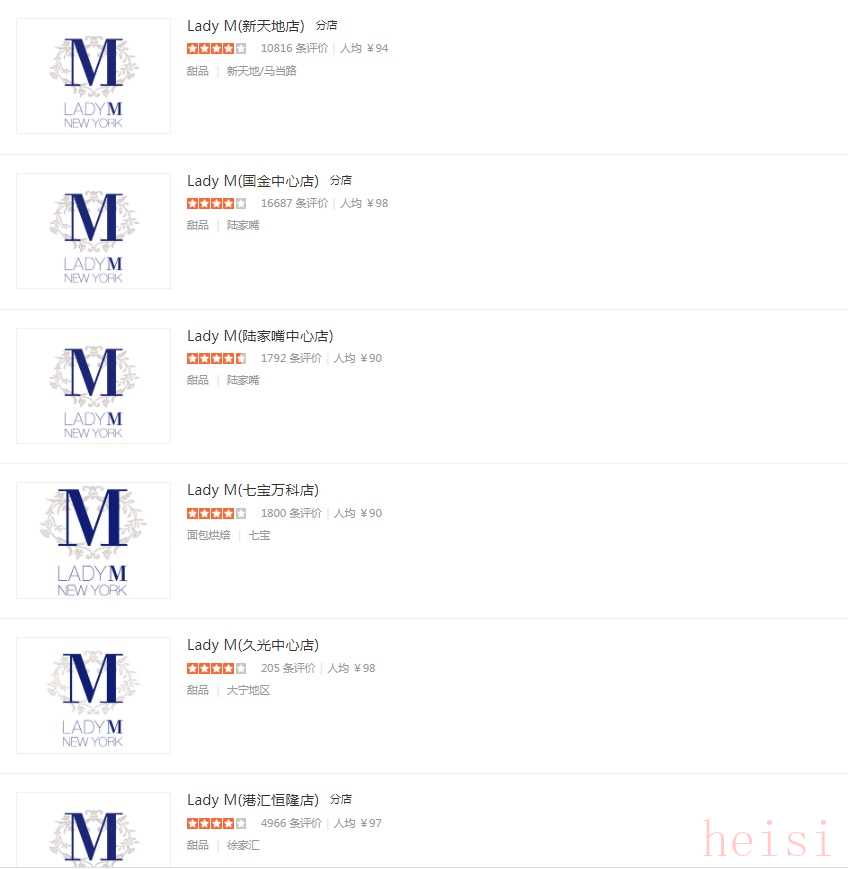Tap the 久光中心店 store picture
The height and width of the screenshot is (869, 848).
tap(93, 695)
